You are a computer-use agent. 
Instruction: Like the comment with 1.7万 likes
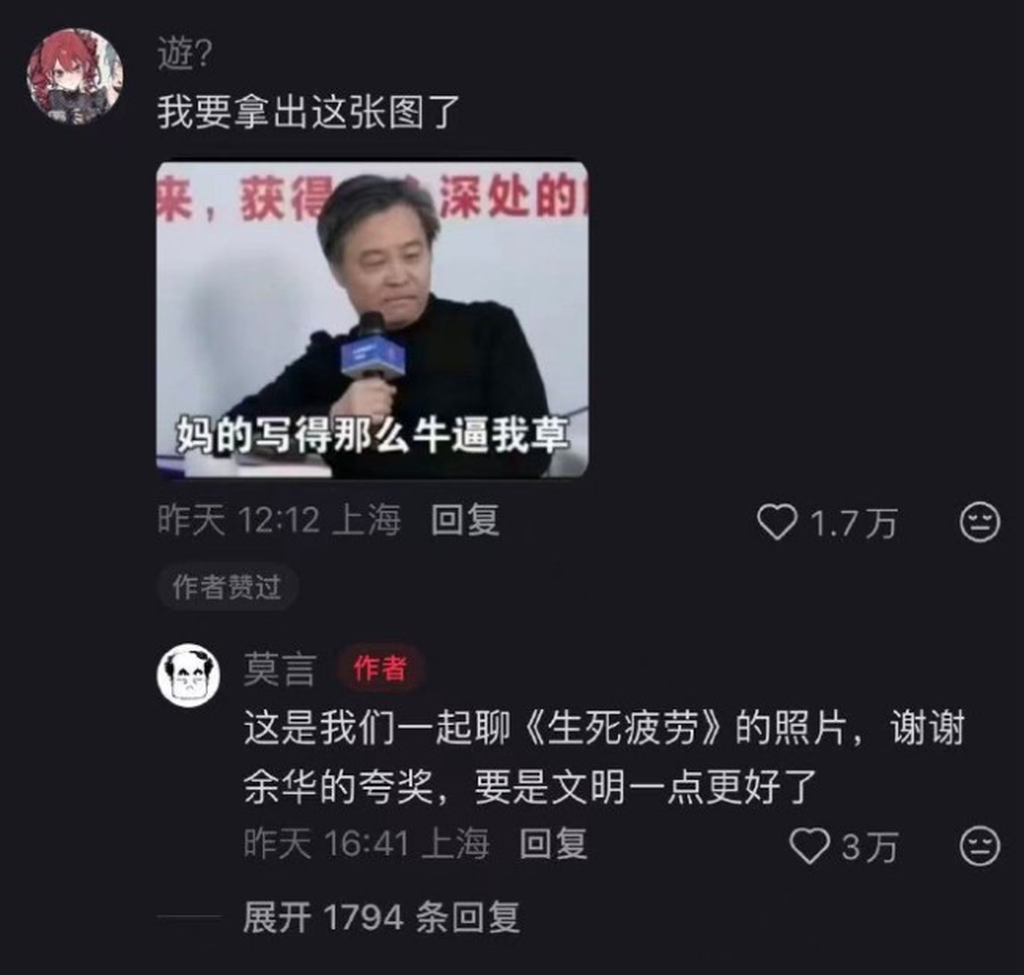[x=778, y=522]
